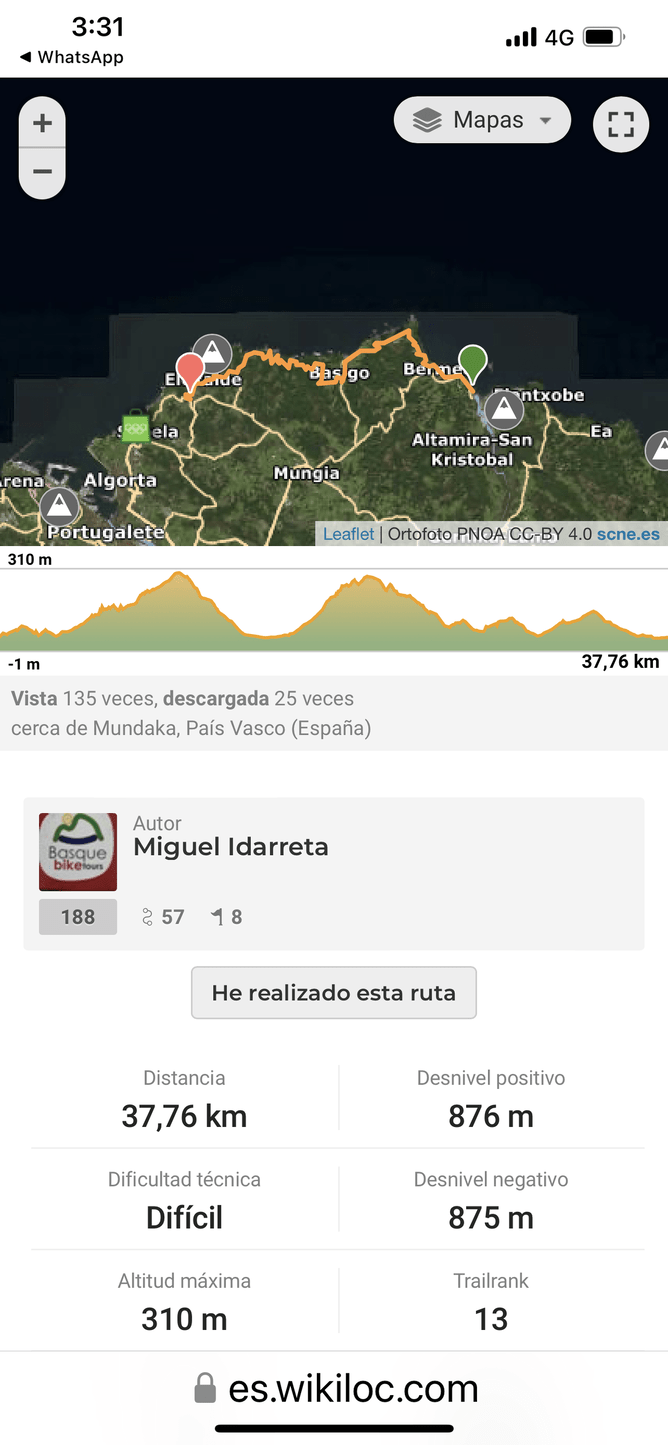Open the scne.es attribution link
Image resolution: width=668 pixels, height=1445 pixels.
click(628, 534)
